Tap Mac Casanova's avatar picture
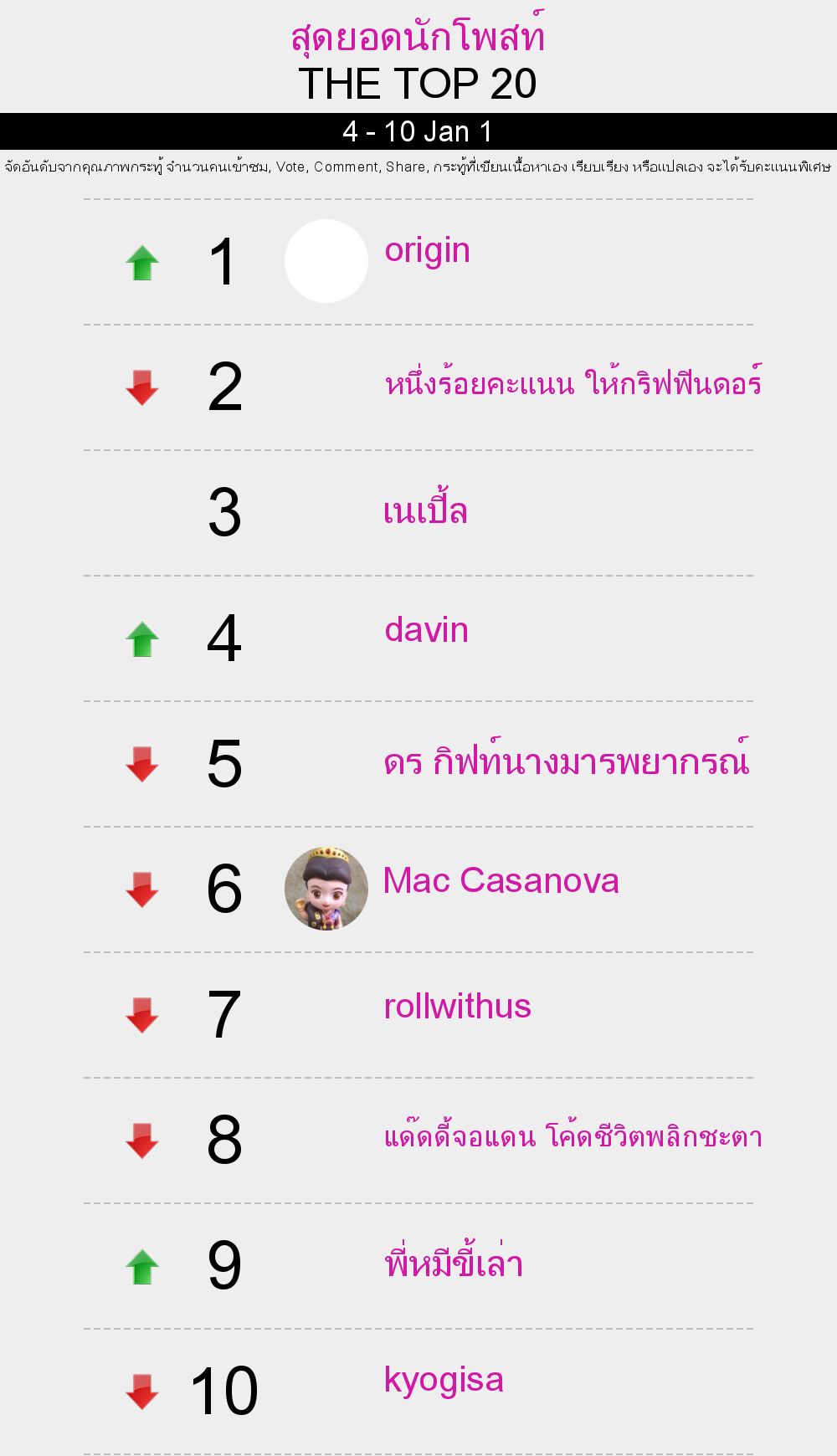The height and width of the screenshot is (1456, 837). point(326,889)
